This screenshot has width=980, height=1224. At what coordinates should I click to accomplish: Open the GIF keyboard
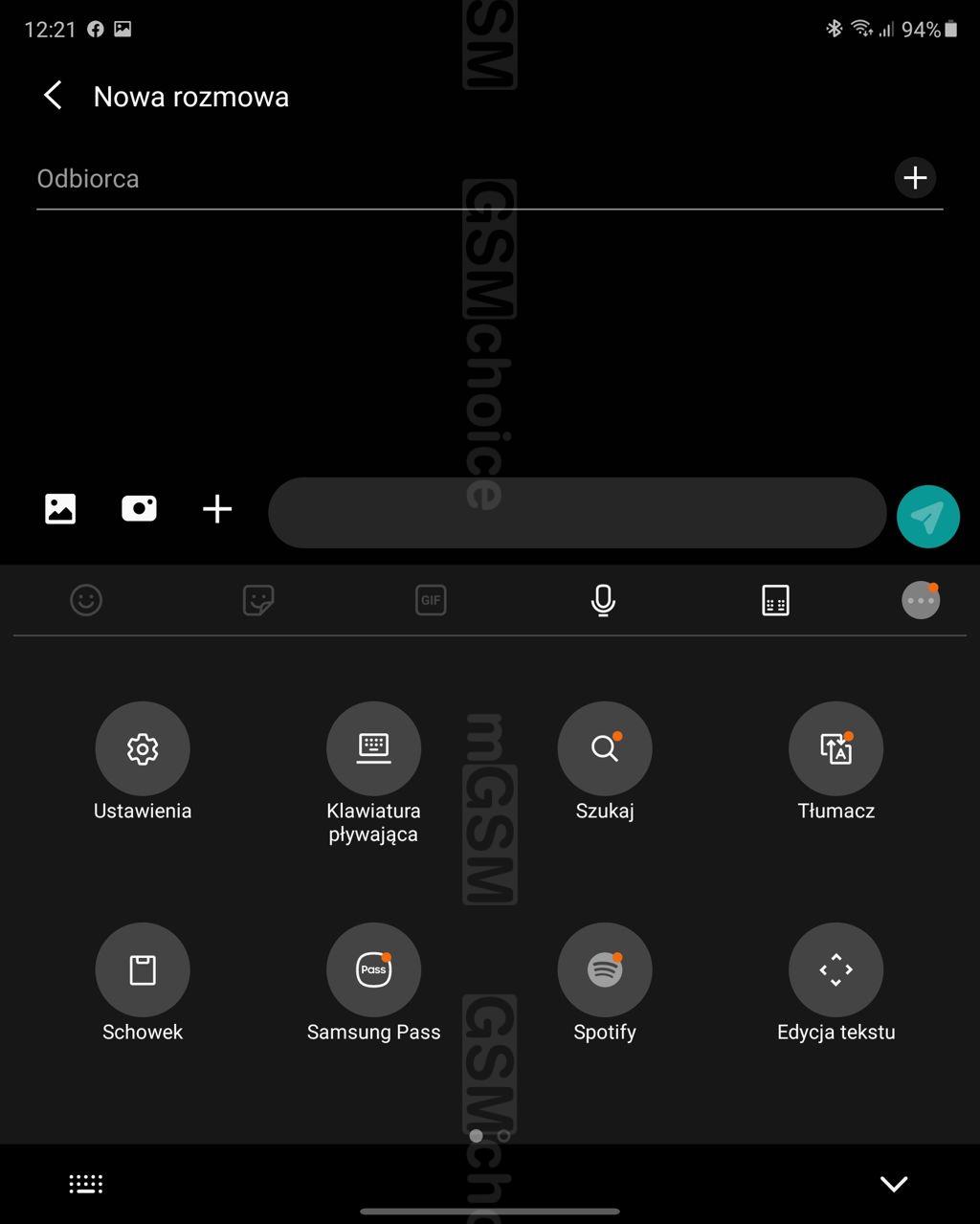pos(431,600)
